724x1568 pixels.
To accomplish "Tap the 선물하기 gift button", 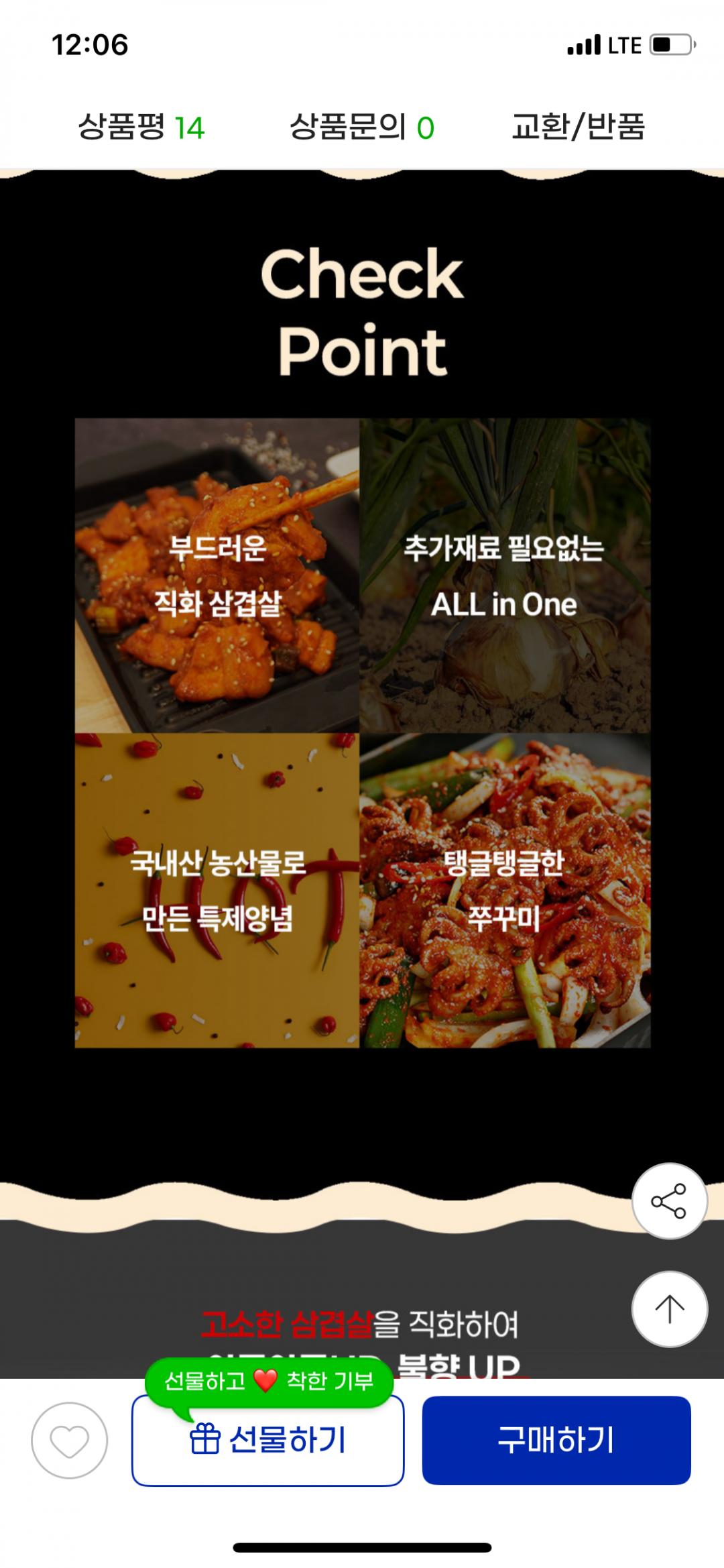I will click(268, 1442).
